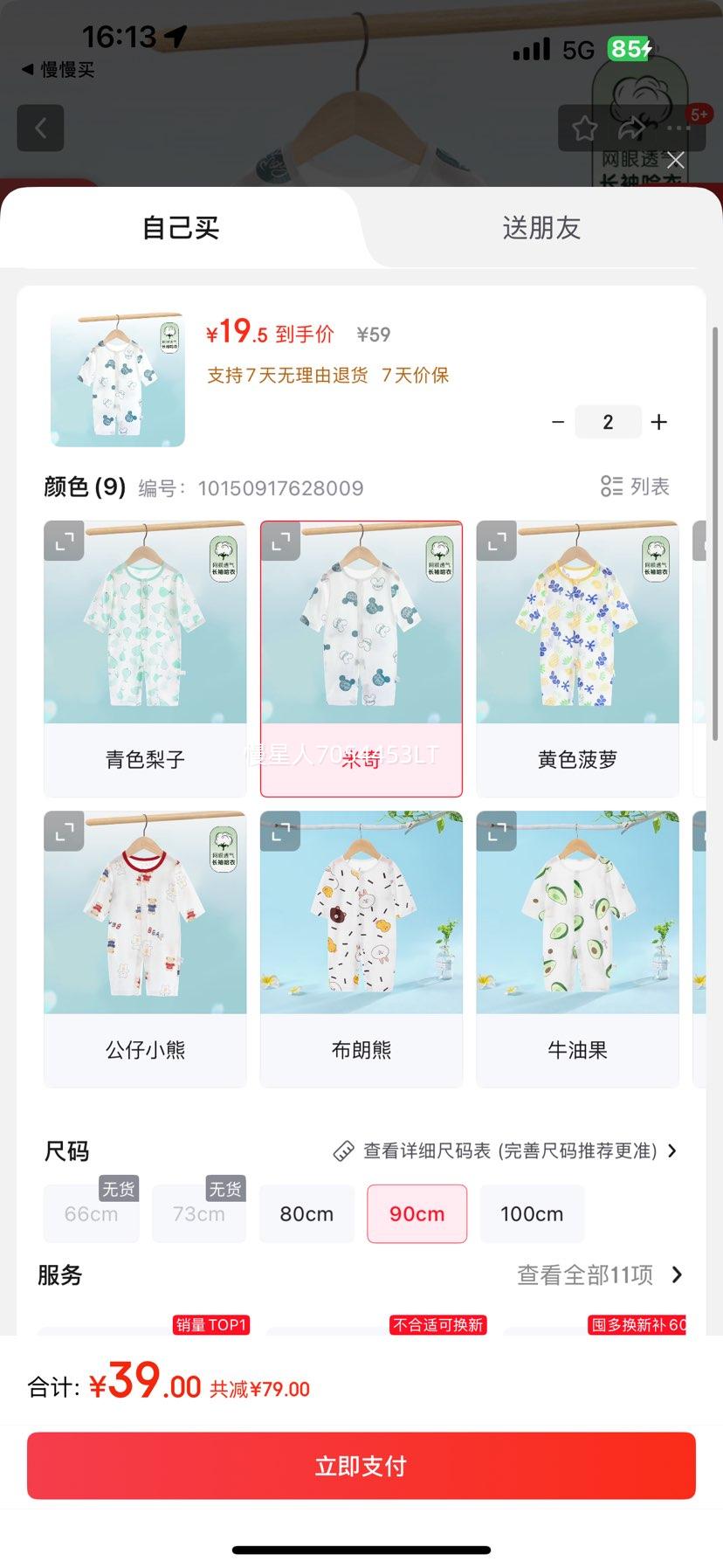Image resolution: width=723 pixels, height=1568 pixels.
Task: Pick the 布朗熊 pattern
Action: (361, 949)
